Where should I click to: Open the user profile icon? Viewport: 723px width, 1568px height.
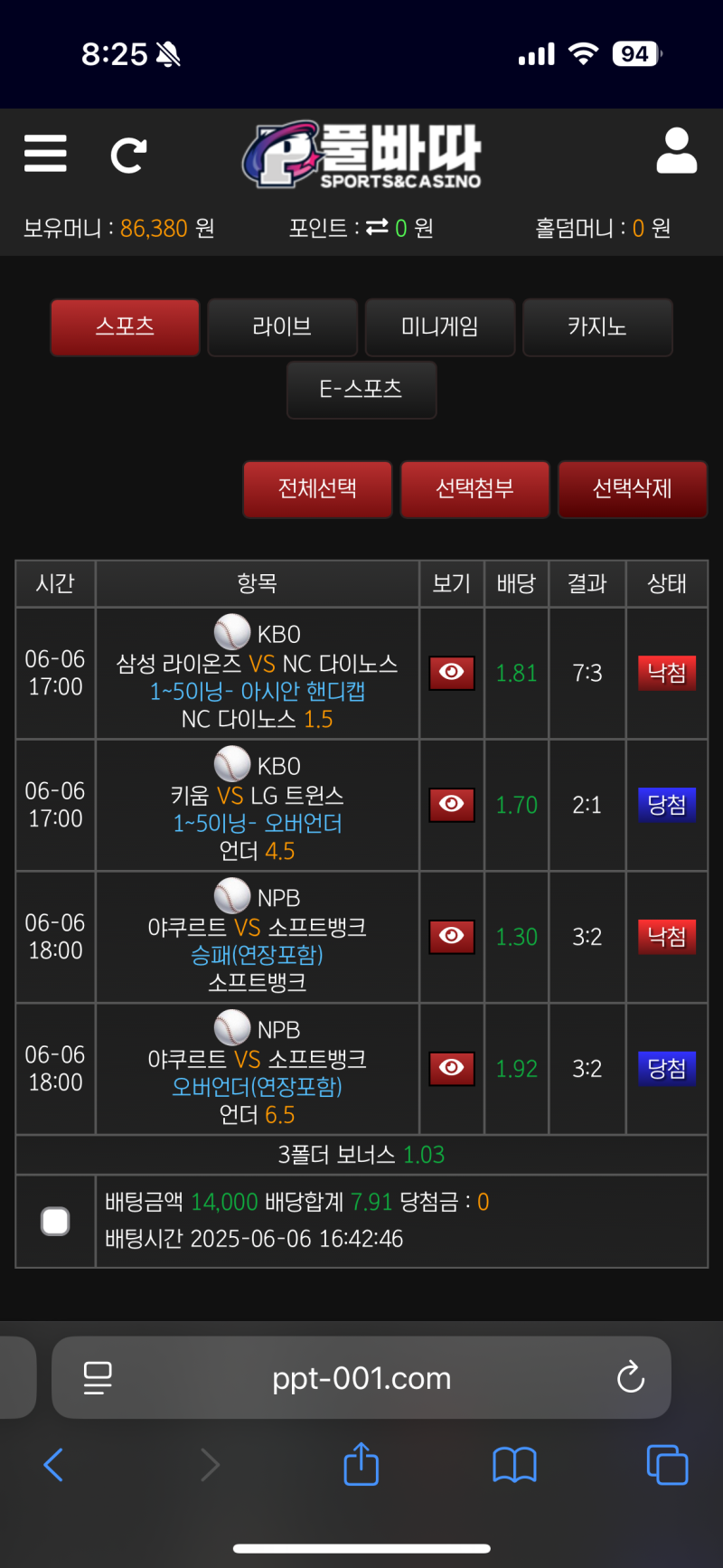[676, 151]
